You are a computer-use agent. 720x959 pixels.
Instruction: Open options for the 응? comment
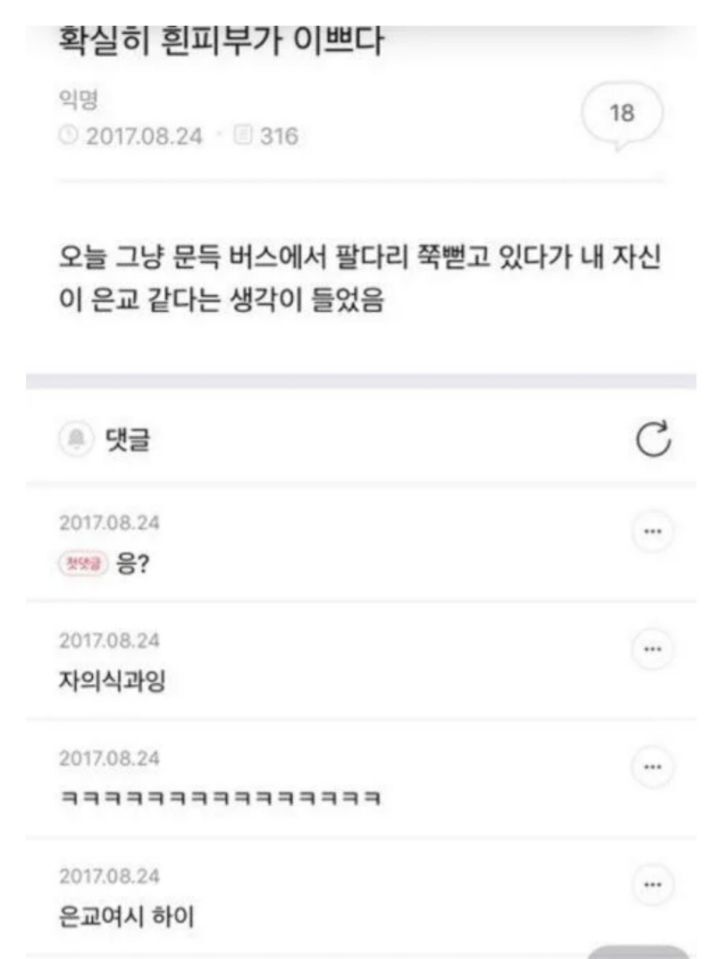[652, 532]
